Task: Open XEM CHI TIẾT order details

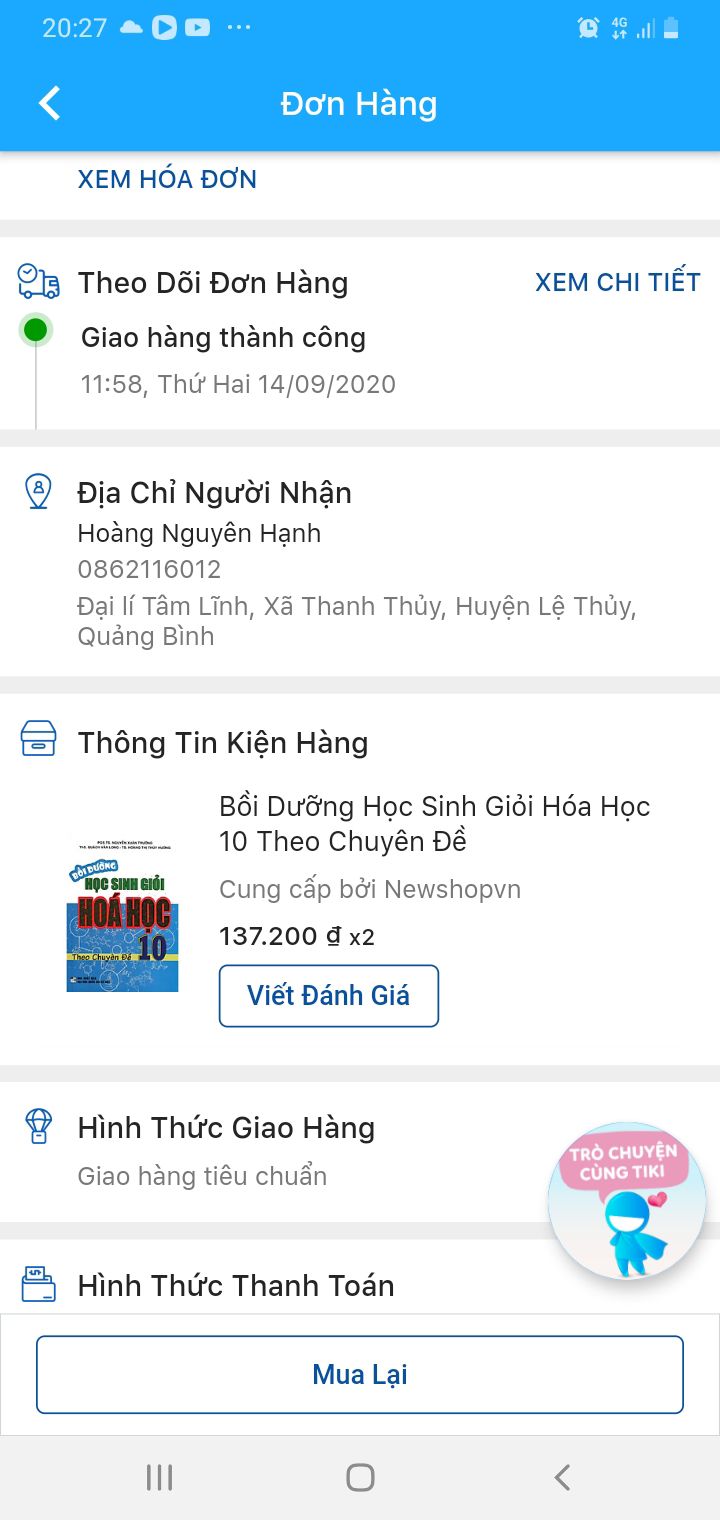Action: 617,282
